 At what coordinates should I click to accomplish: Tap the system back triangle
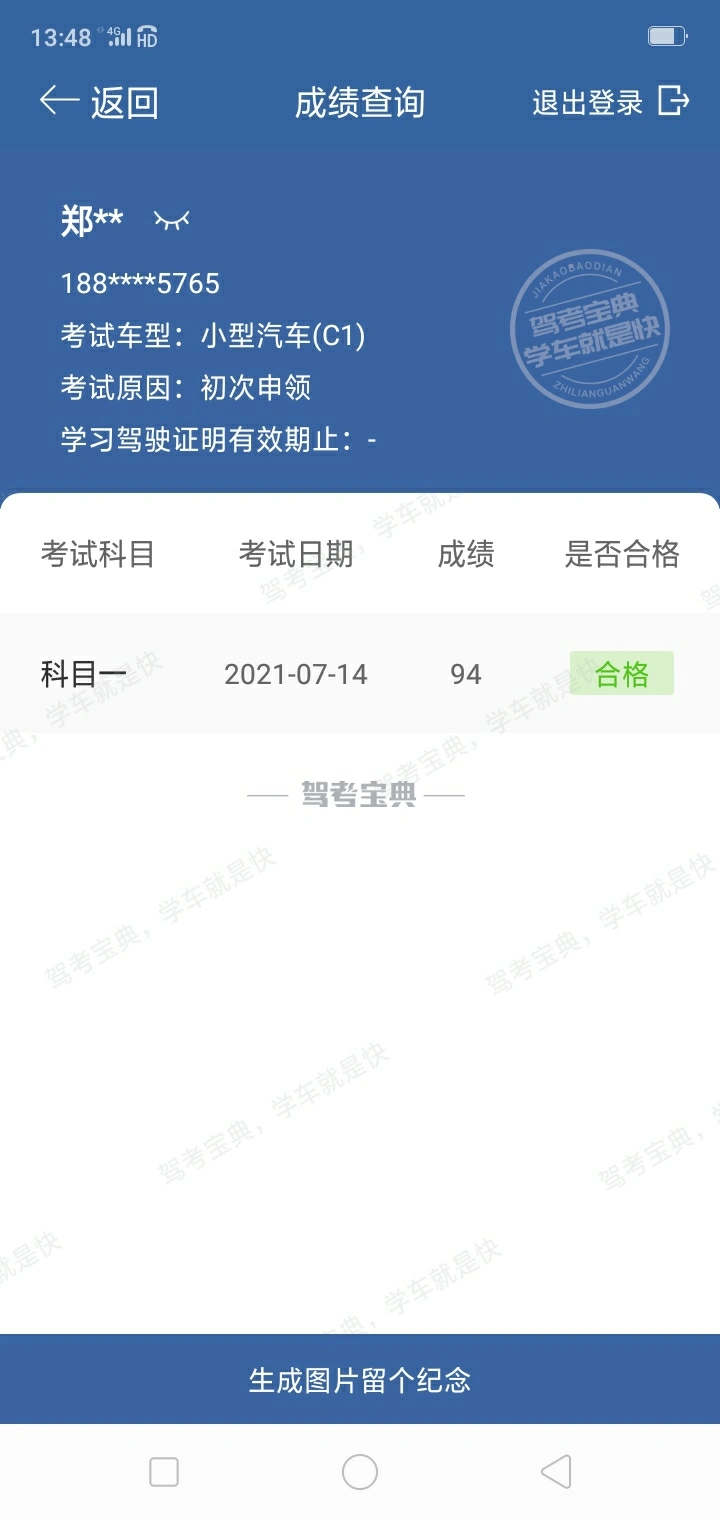(556, 1472)
